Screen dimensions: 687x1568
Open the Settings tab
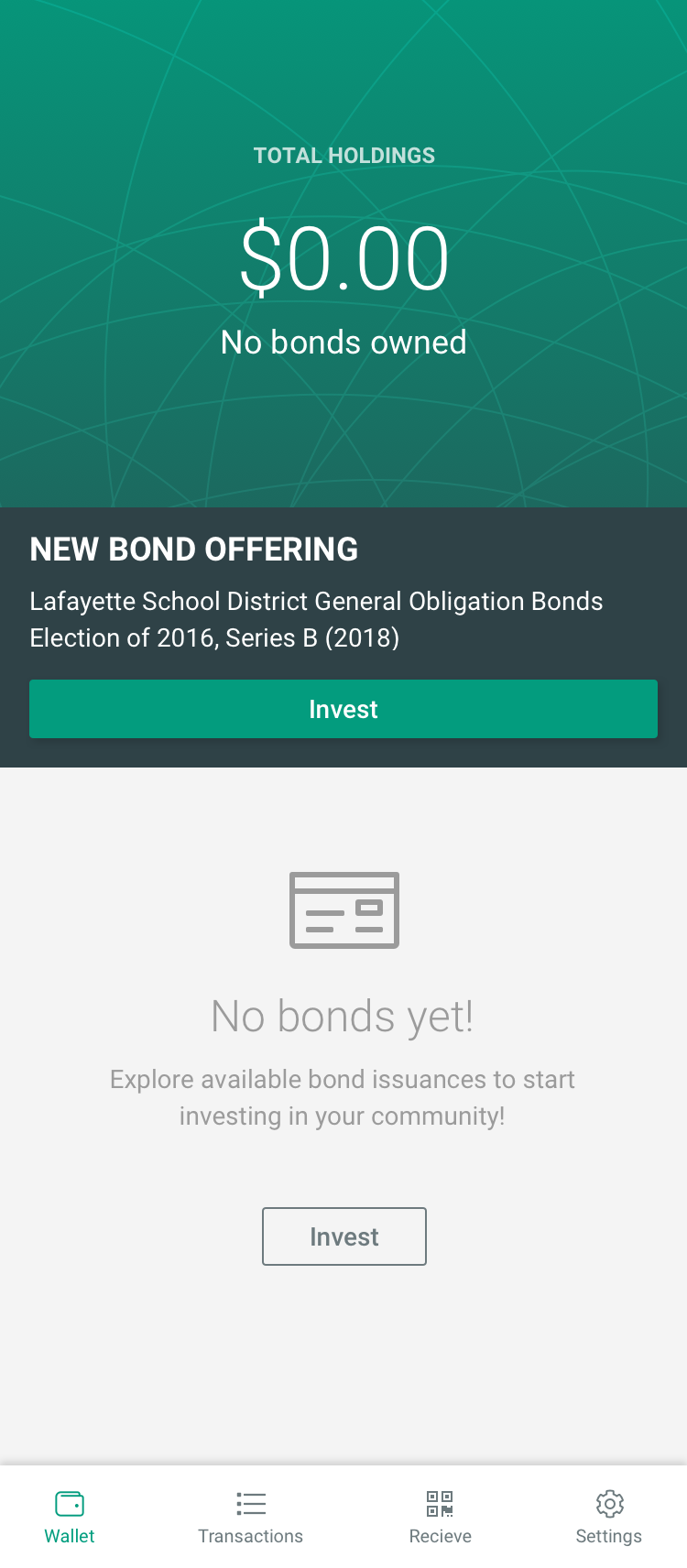click(608, 1518)
